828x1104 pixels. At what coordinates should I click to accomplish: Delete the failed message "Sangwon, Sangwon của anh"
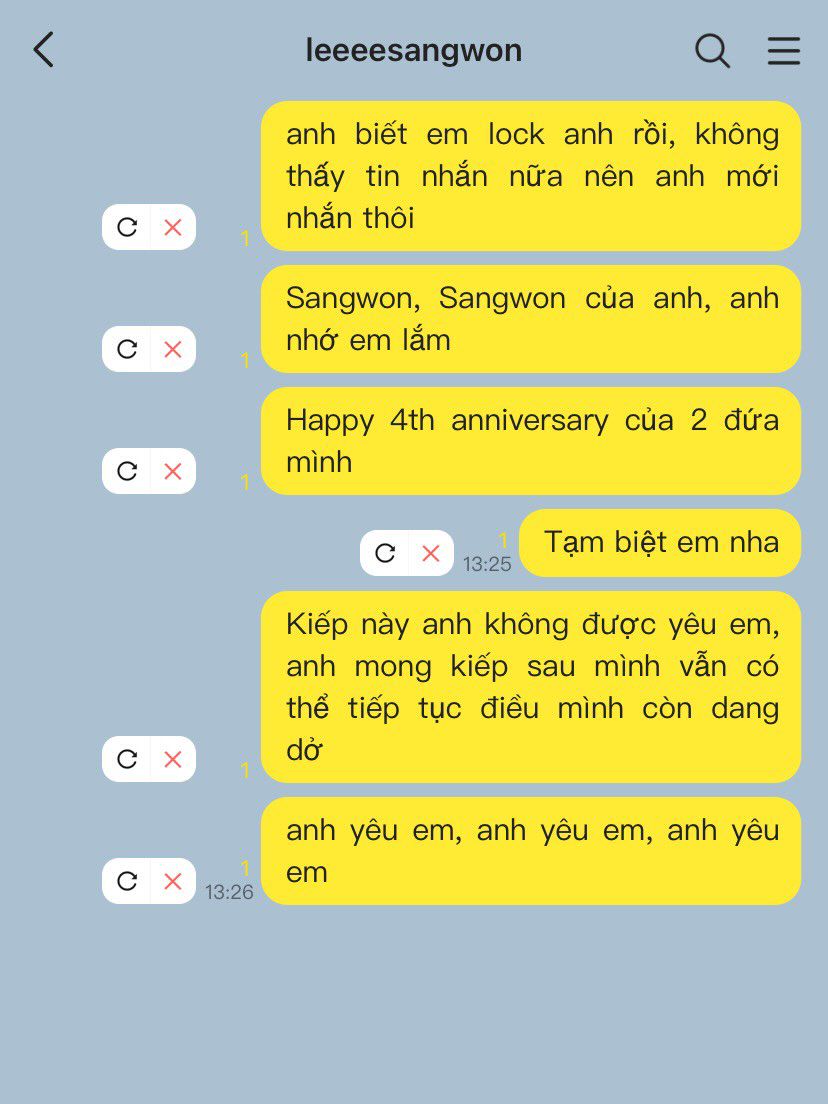point(172,349)
